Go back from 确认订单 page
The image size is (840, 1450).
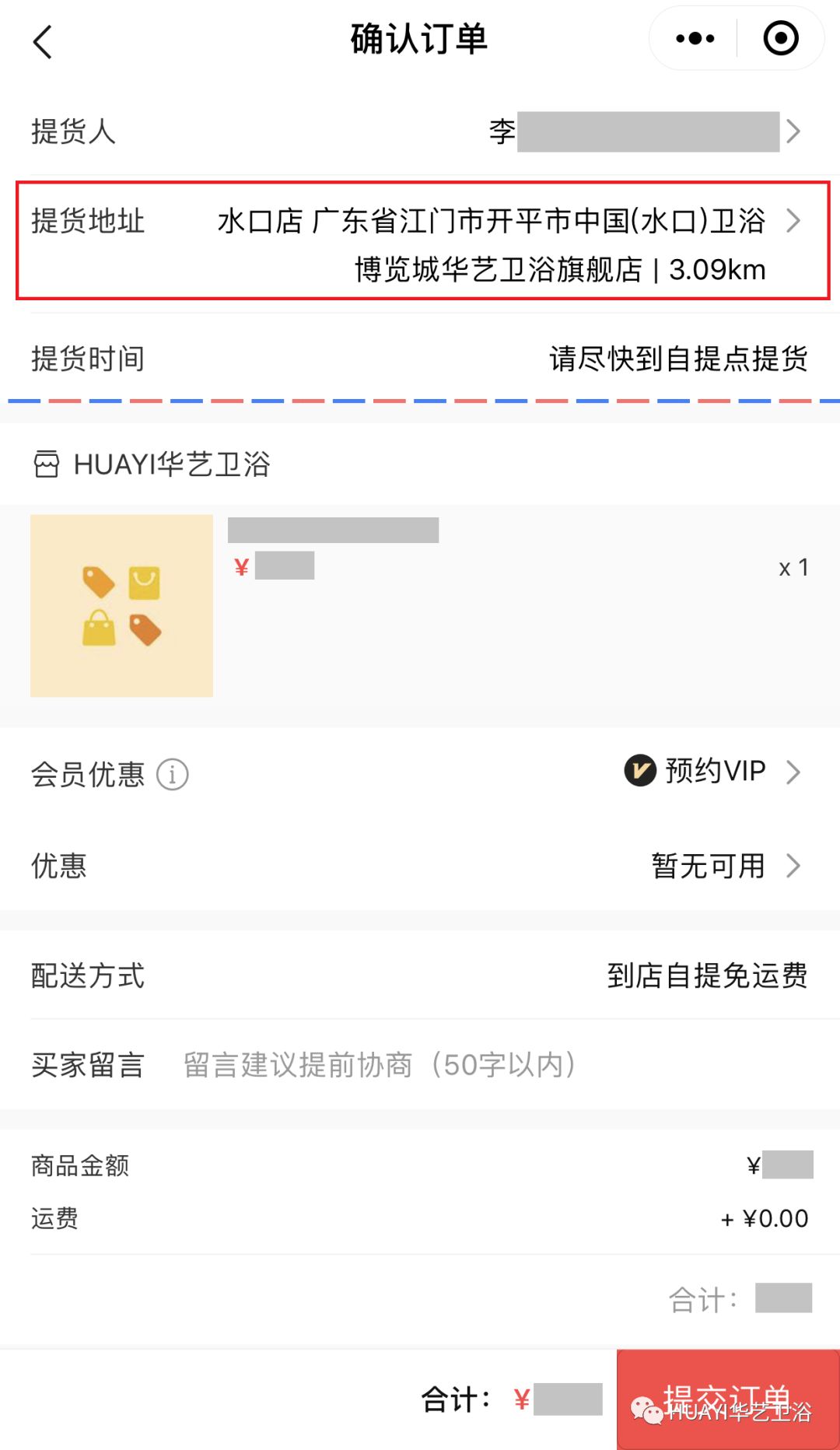pyautogui.click(x=44, y=41)
